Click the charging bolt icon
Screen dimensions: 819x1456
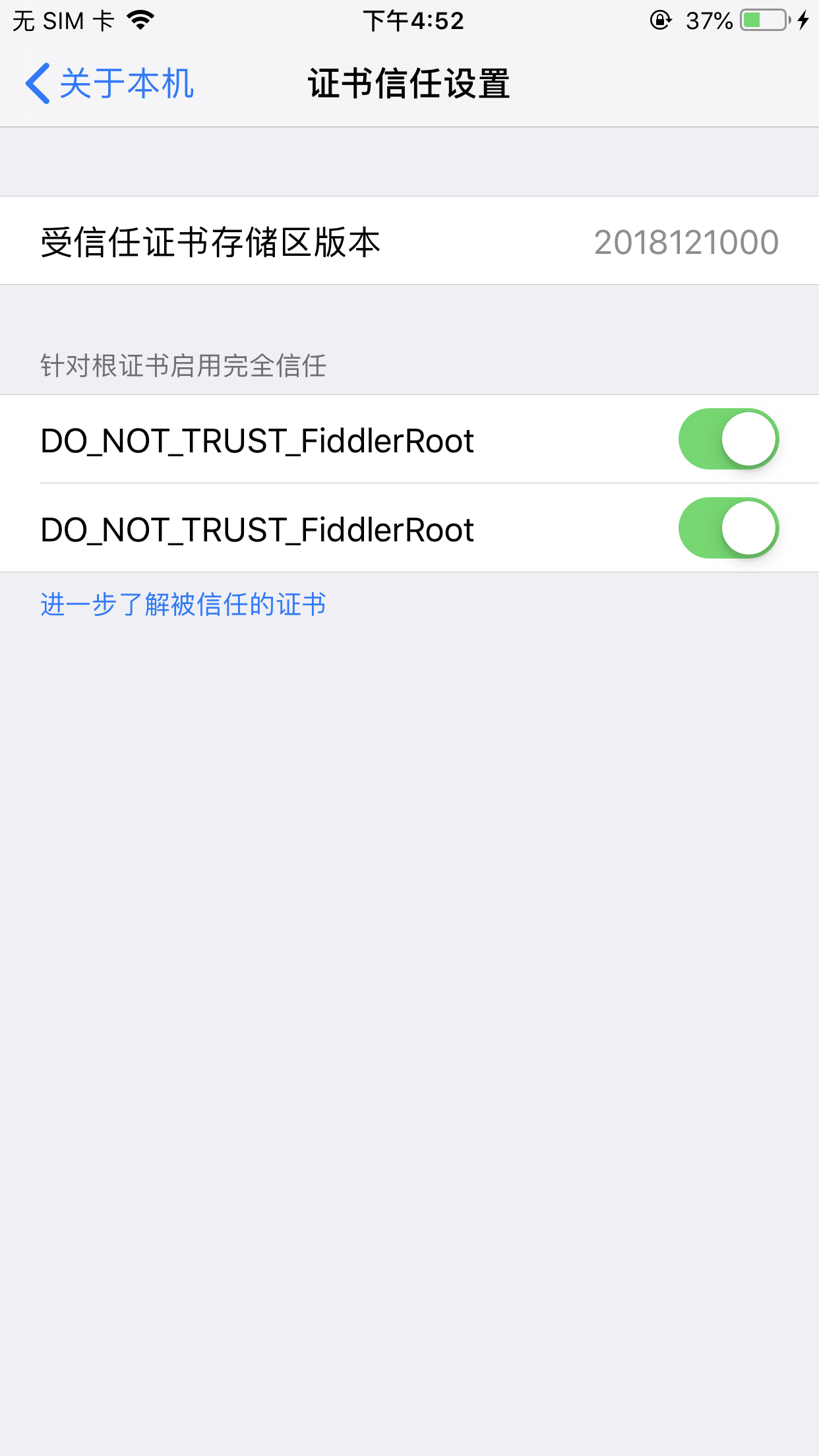click(x=804, y=20)
